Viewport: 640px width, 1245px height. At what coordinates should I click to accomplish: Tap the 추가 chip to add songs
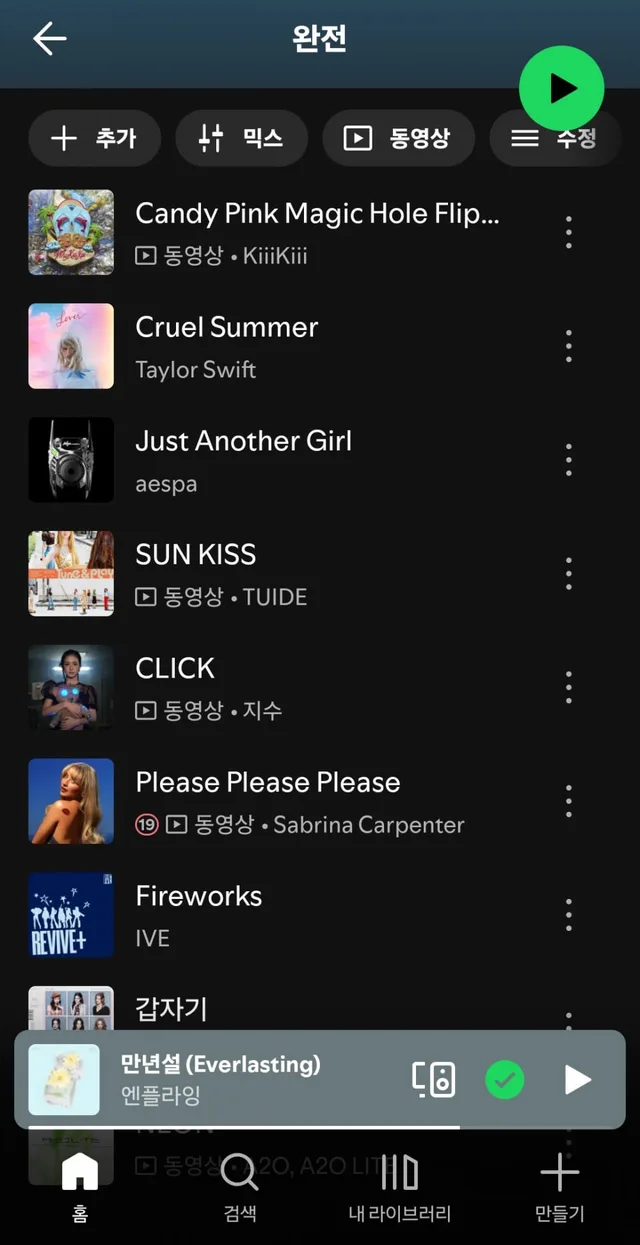(x=94, y=138)
